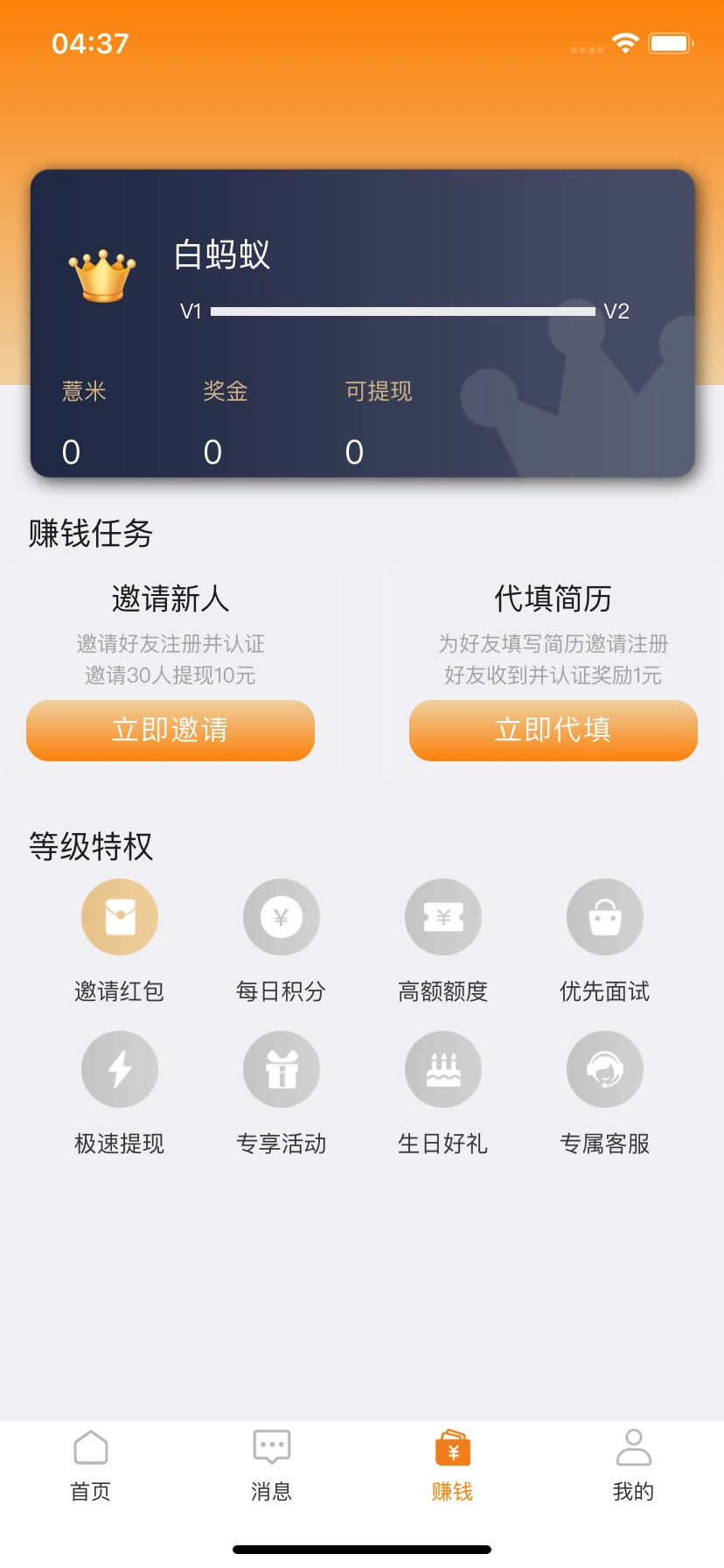Viewport: 724px width, 1568px height.
Task: Select the 极速提现 lightning icon
Action: click(x=119, y=1068)
